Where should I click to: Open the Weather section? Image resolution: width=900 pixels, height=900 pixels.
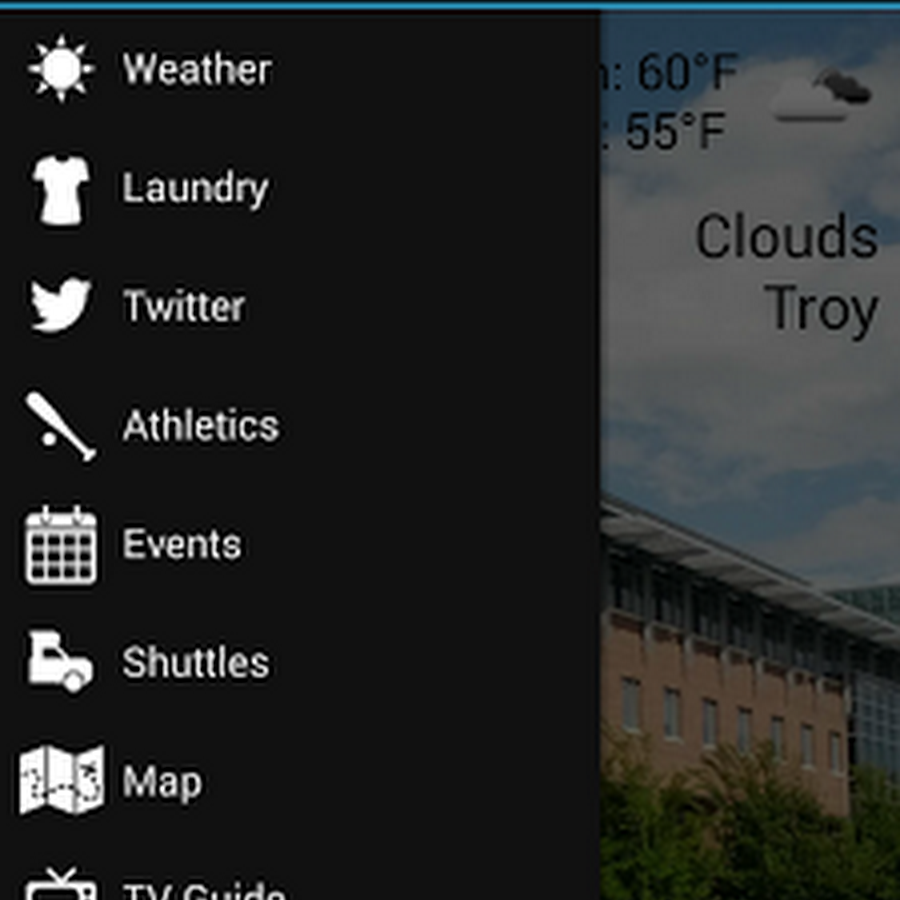click(x=196, y=70)
